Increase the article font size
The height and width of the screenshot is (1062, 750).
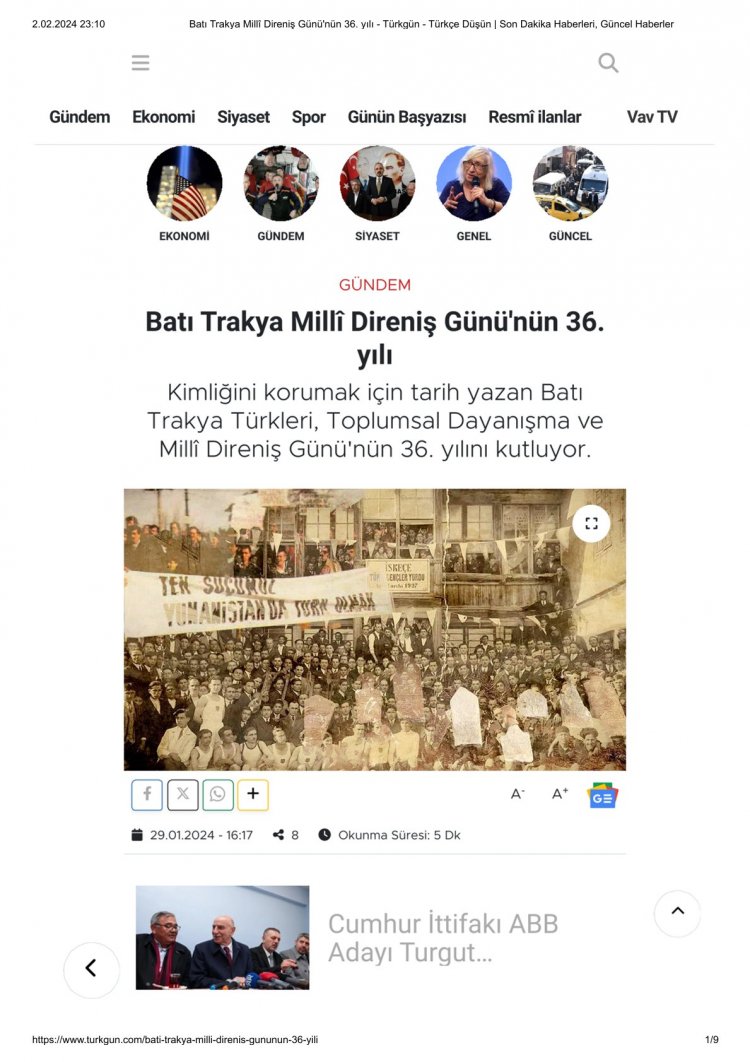point(560,794)
